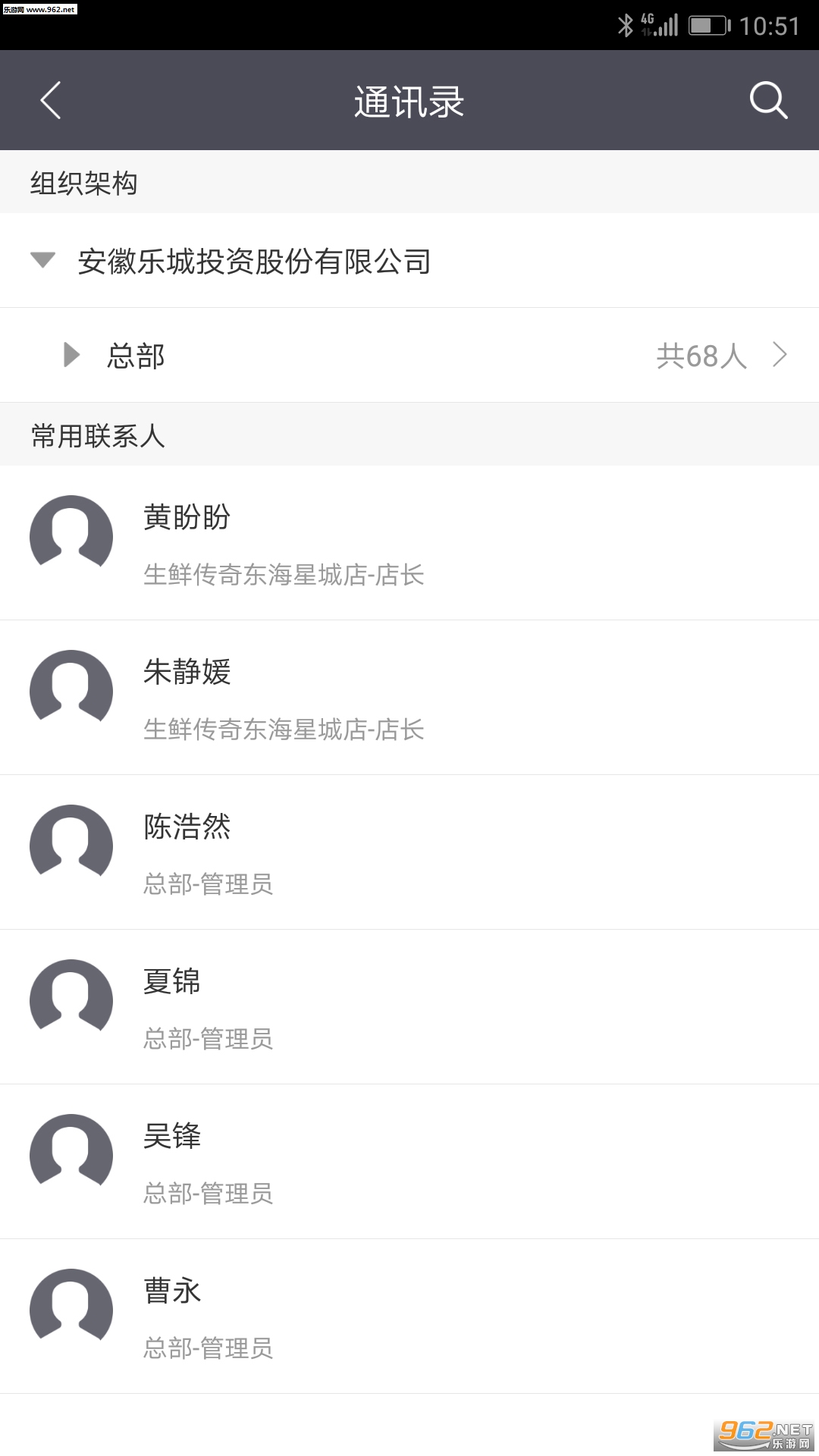The height and width of the screenshot is (1456, 819).
Task: Select contact 夏锦
Action: coord(409,1007)
